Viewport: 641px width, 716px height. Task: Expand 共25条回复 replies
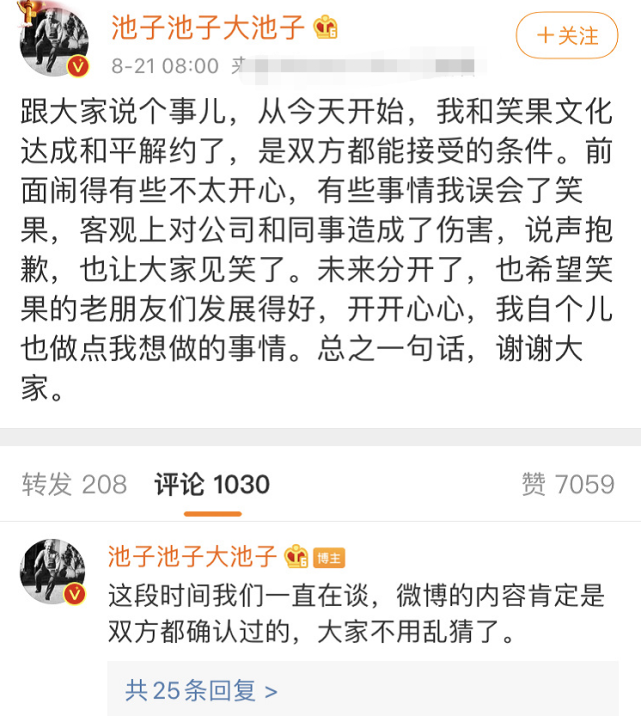[202, 690]
